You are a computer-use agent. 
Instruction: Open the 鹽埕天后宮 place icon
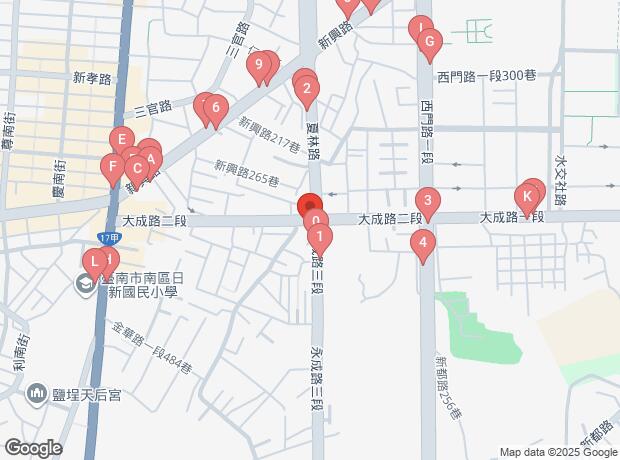pos(38,396)
